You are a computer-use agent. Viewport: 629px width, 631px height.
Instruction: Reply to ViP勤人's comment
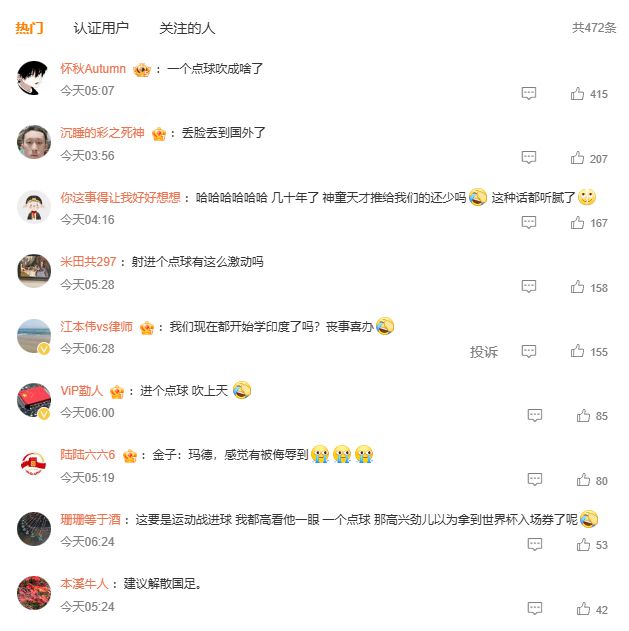[535, 416]
